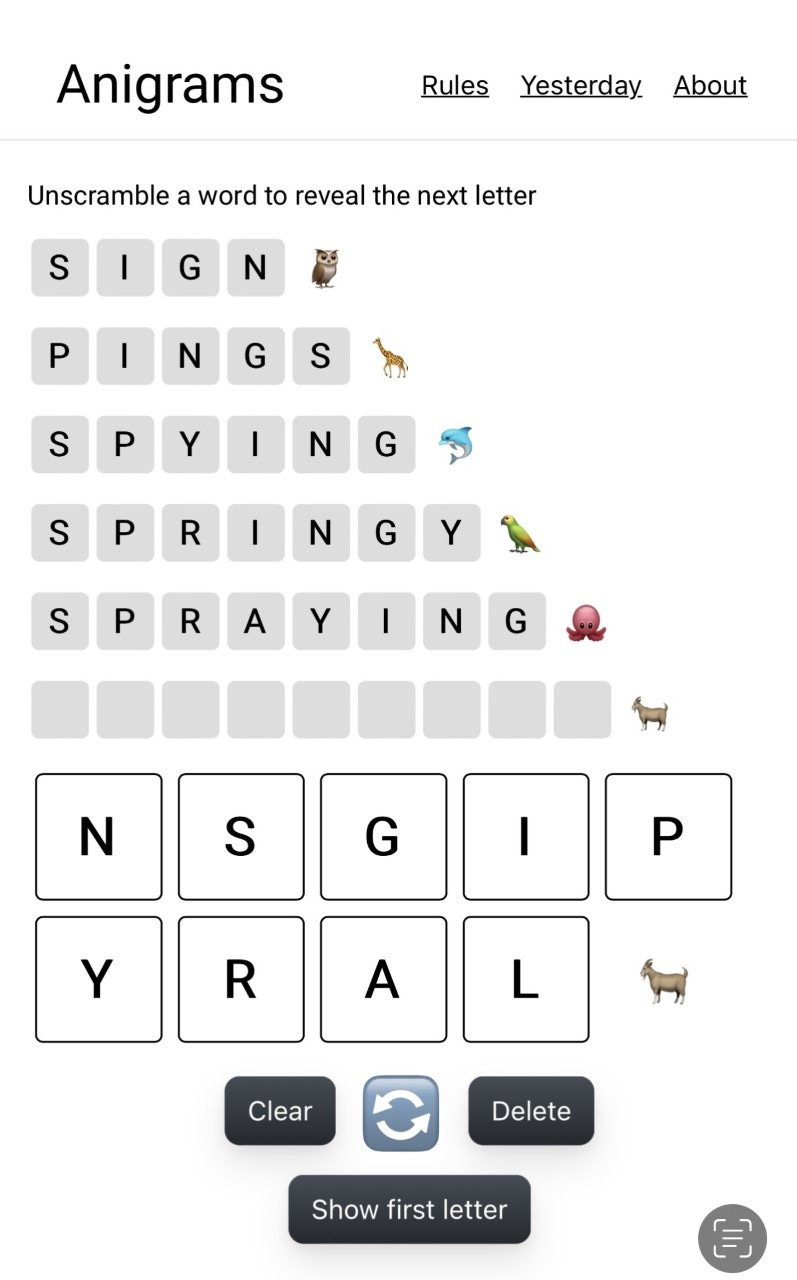Show the first letter hint
This screenshot has height=1280, width=797.
coord(409,1209)
